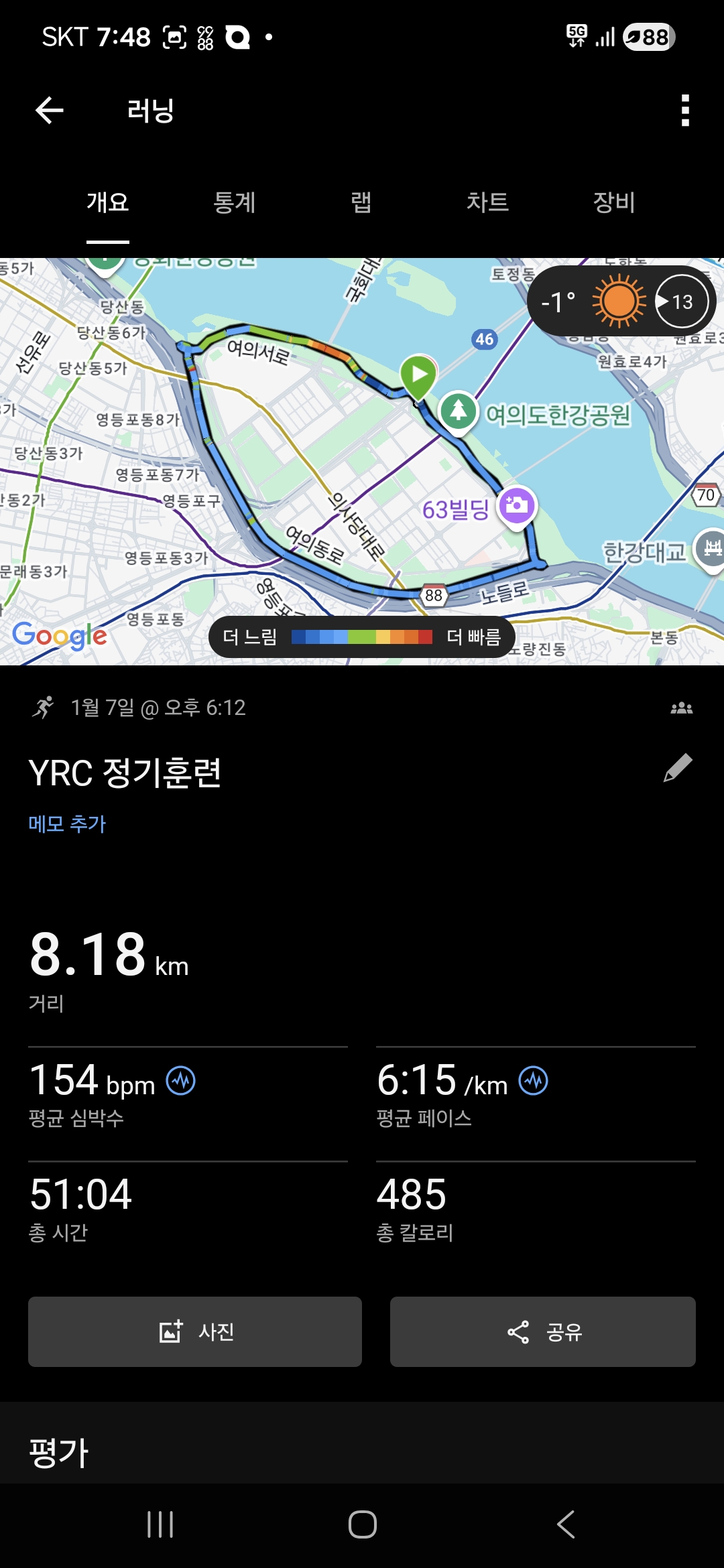Tap the sun weather icon in the map overlay
Image resolution: width=724 pixels, height=1568 pixels.
[x=616, y=300]
